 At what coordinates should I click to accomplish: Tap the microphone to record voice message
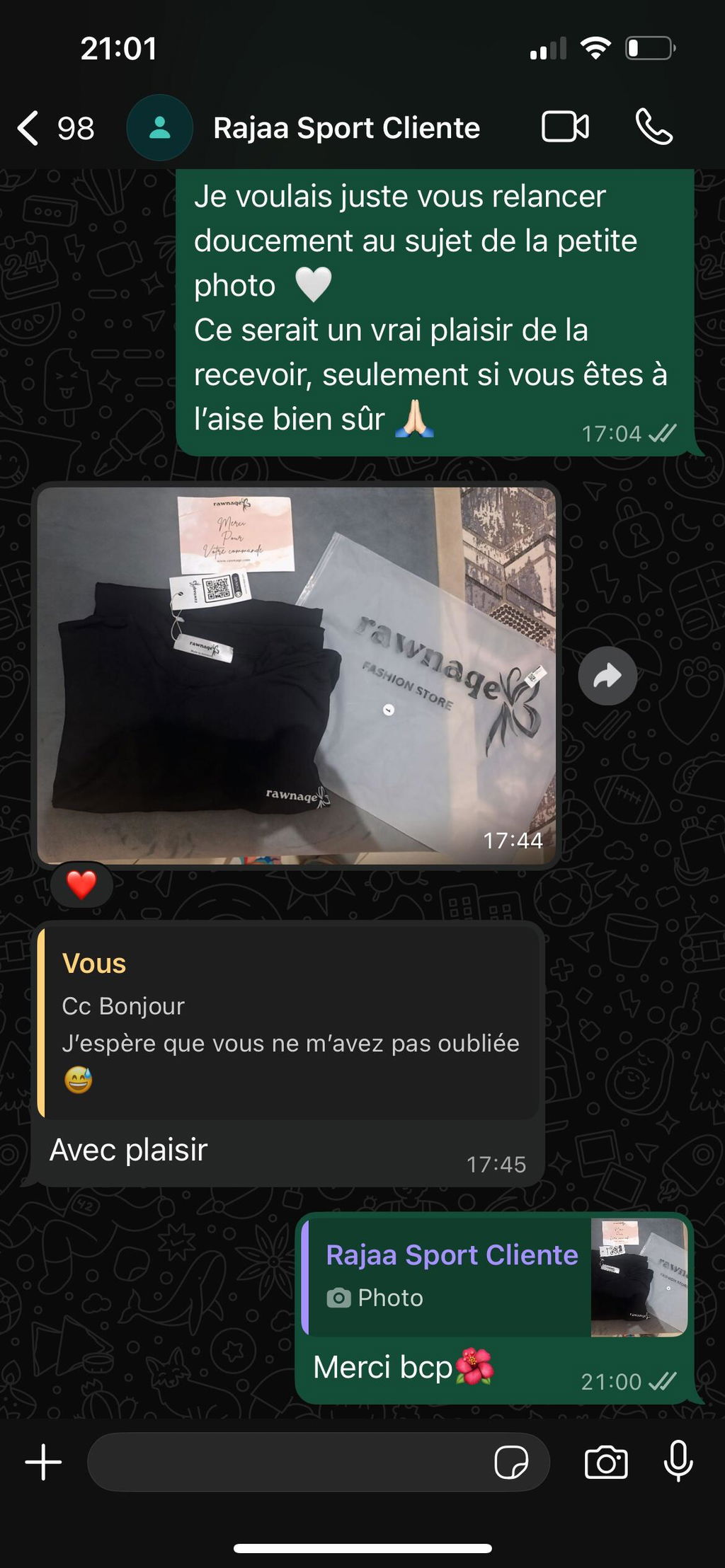point(678,1461)
